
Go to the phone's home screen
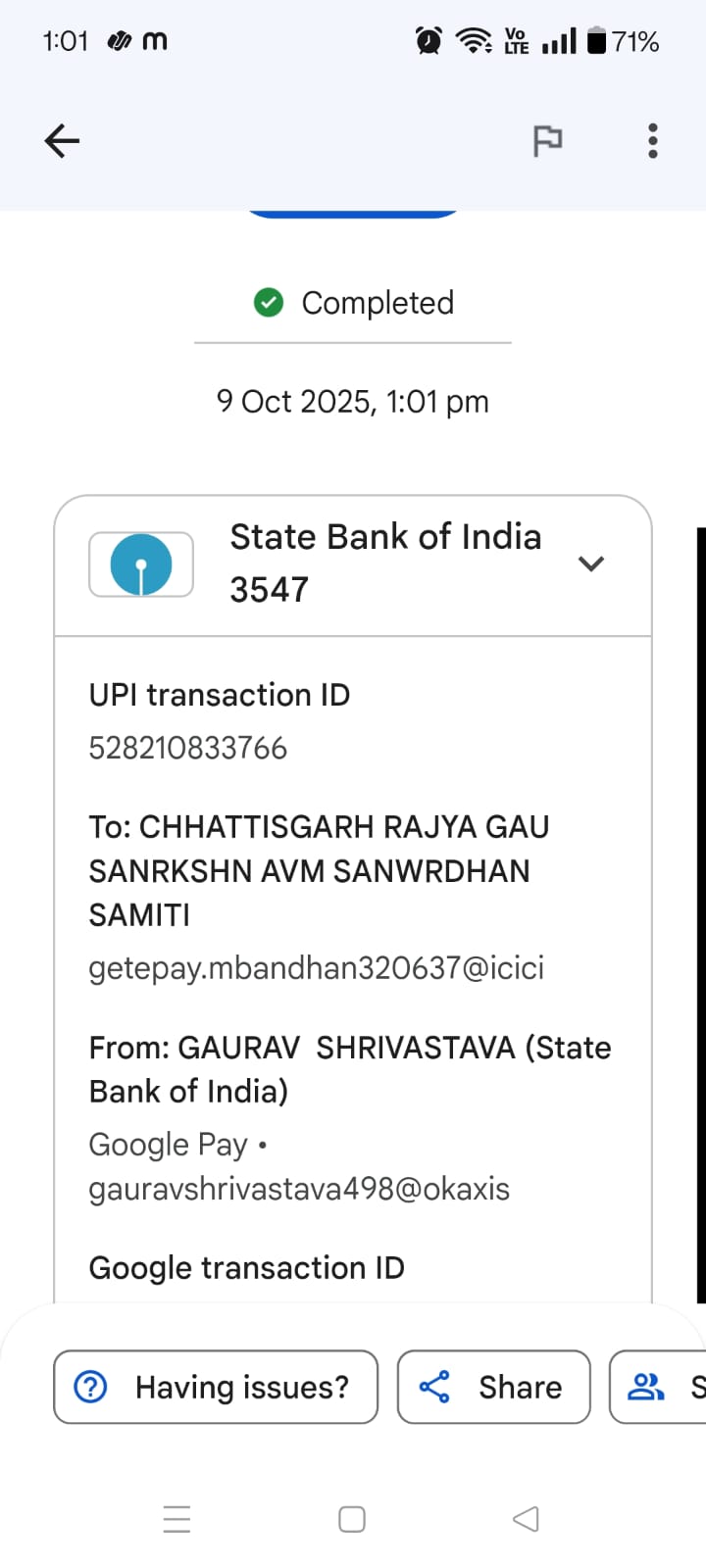[352, 1519]
